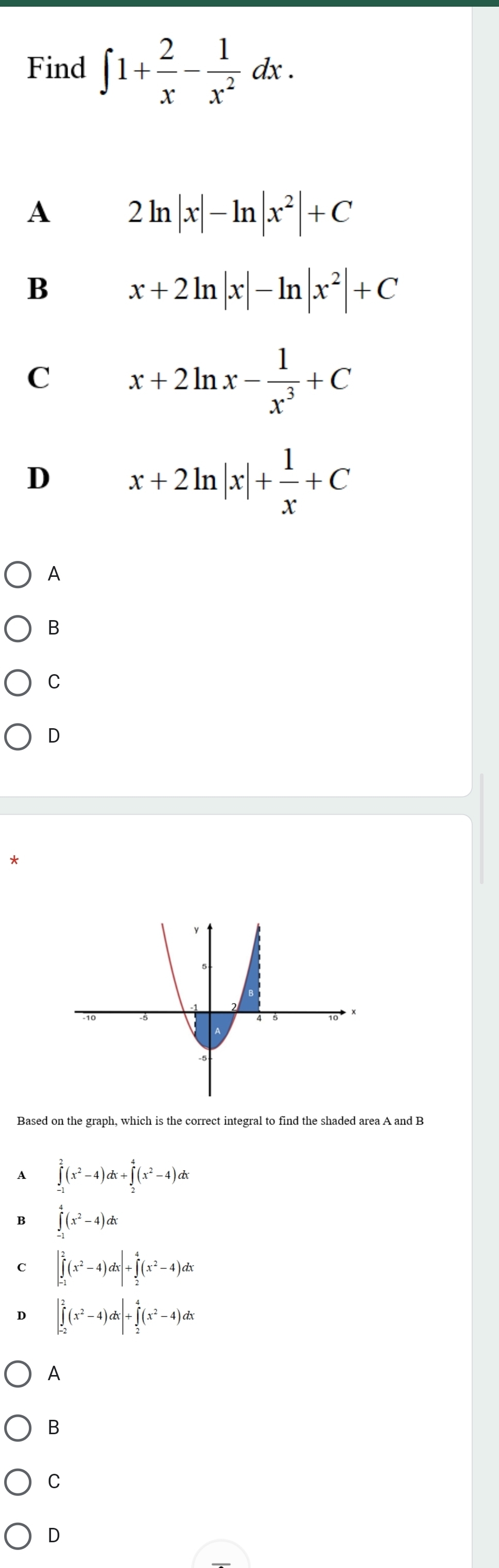Select option A for the 1+2/x−1/x² integral
Viewport: 499px width, 1568px height.
click(18, 574)
